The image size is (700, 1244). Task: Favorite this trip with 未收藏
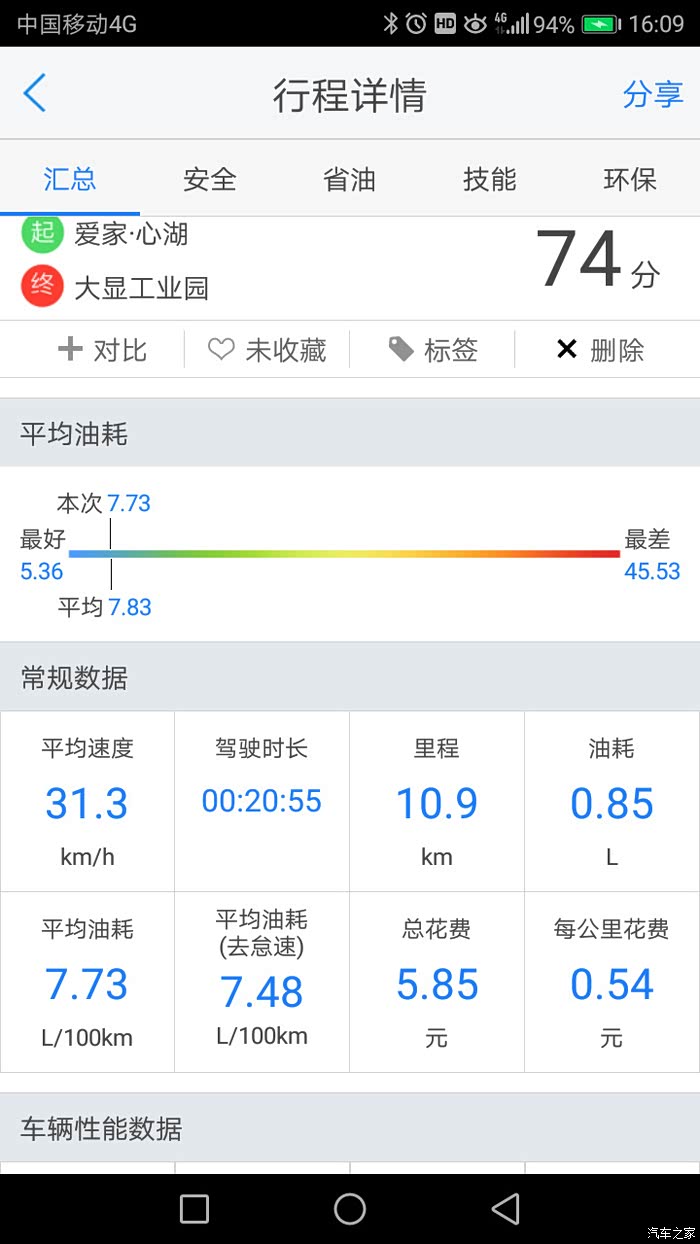pos(267,350)
